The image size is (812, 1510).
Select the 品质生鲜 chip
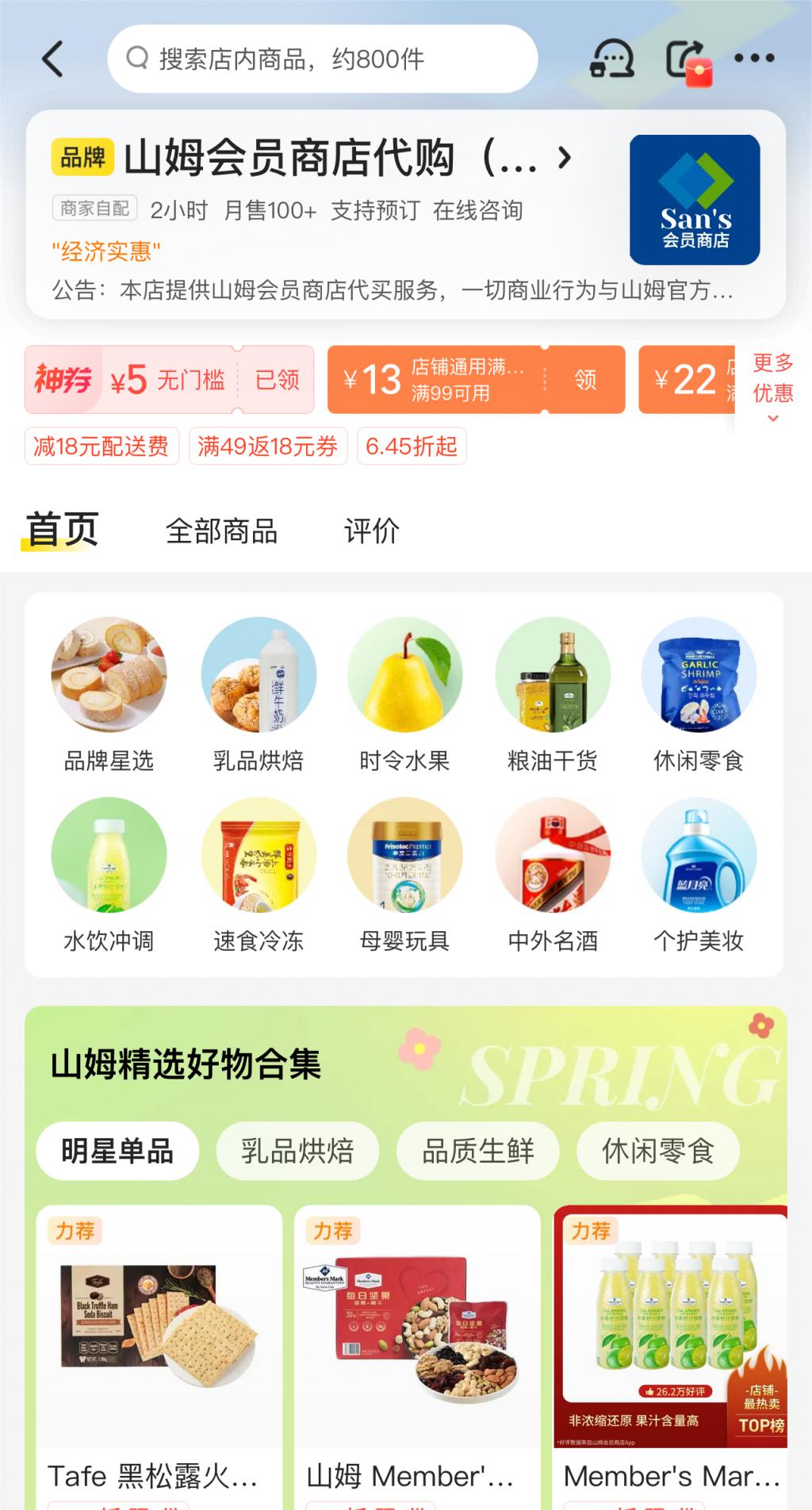tap(478, 1151)
